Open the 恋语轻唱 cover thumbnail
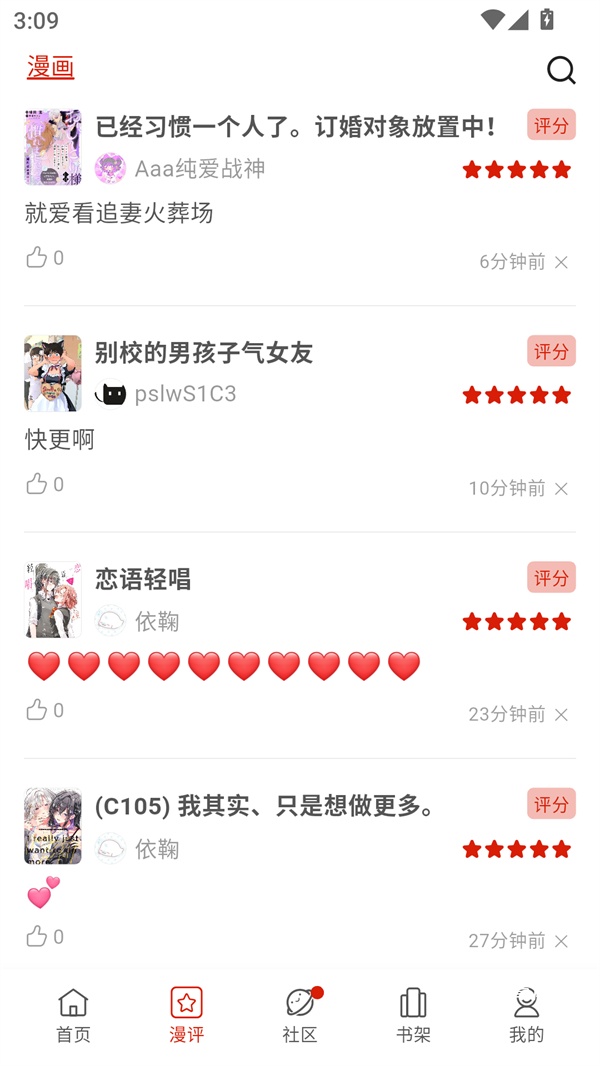The width and height of the screenshot is (600, 1066). click(x=53, y=599)
